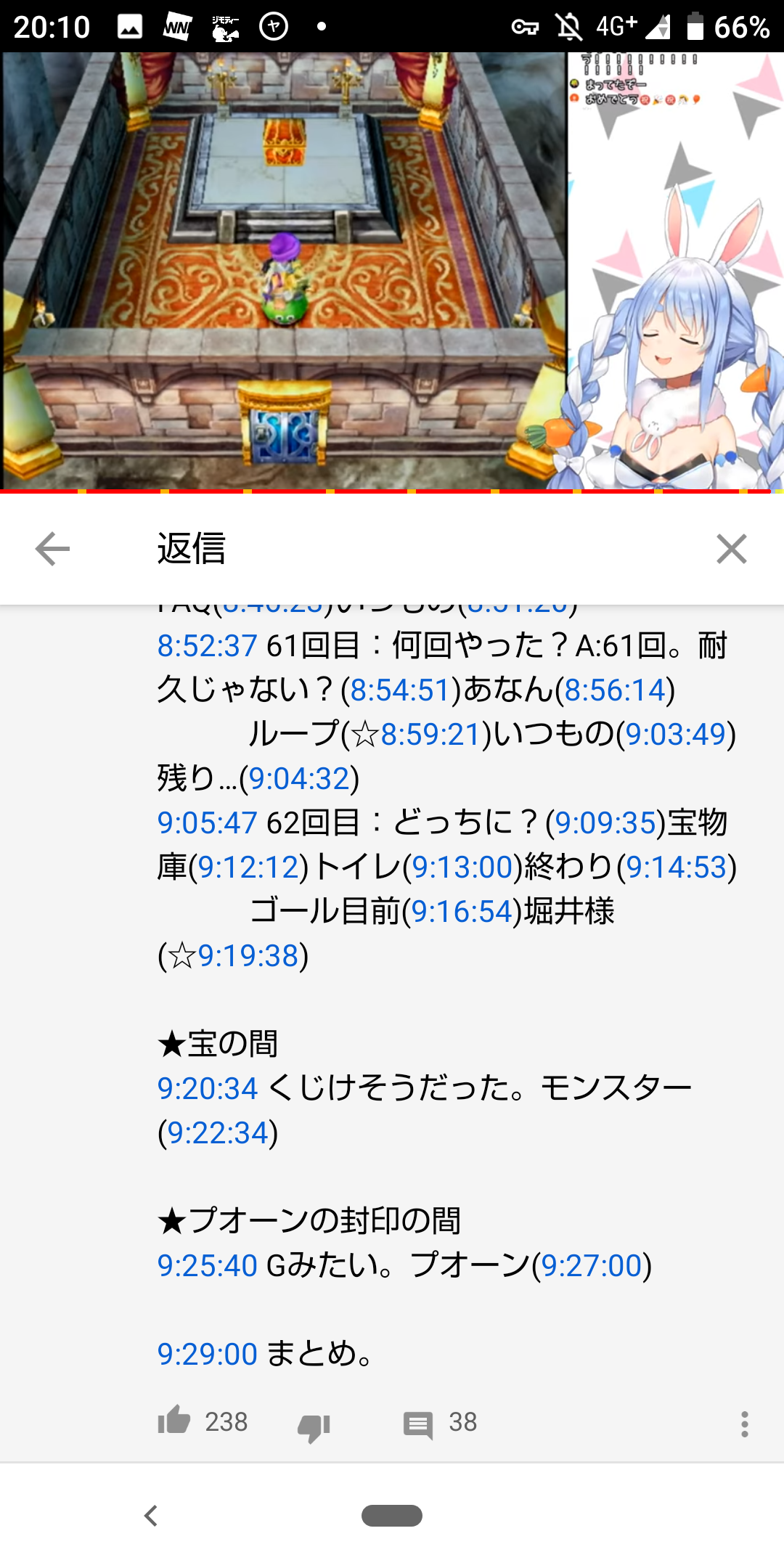Viewport: 784px width, 1568px height.
Task: Jump to timestamp 9:19:38
Action: [x=248, y=956]
